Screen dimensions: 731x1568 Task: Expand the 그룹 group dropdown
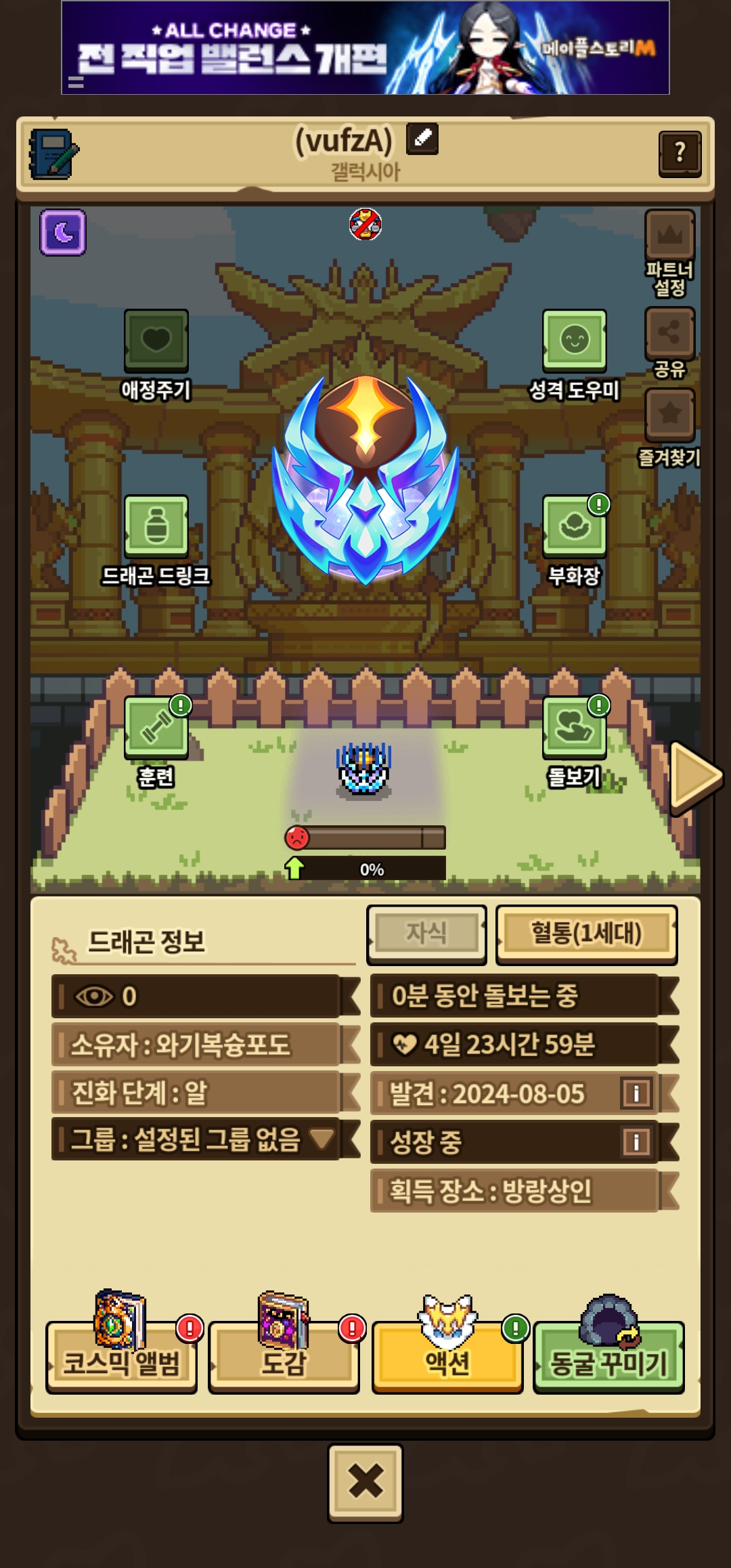point(321,1139)
